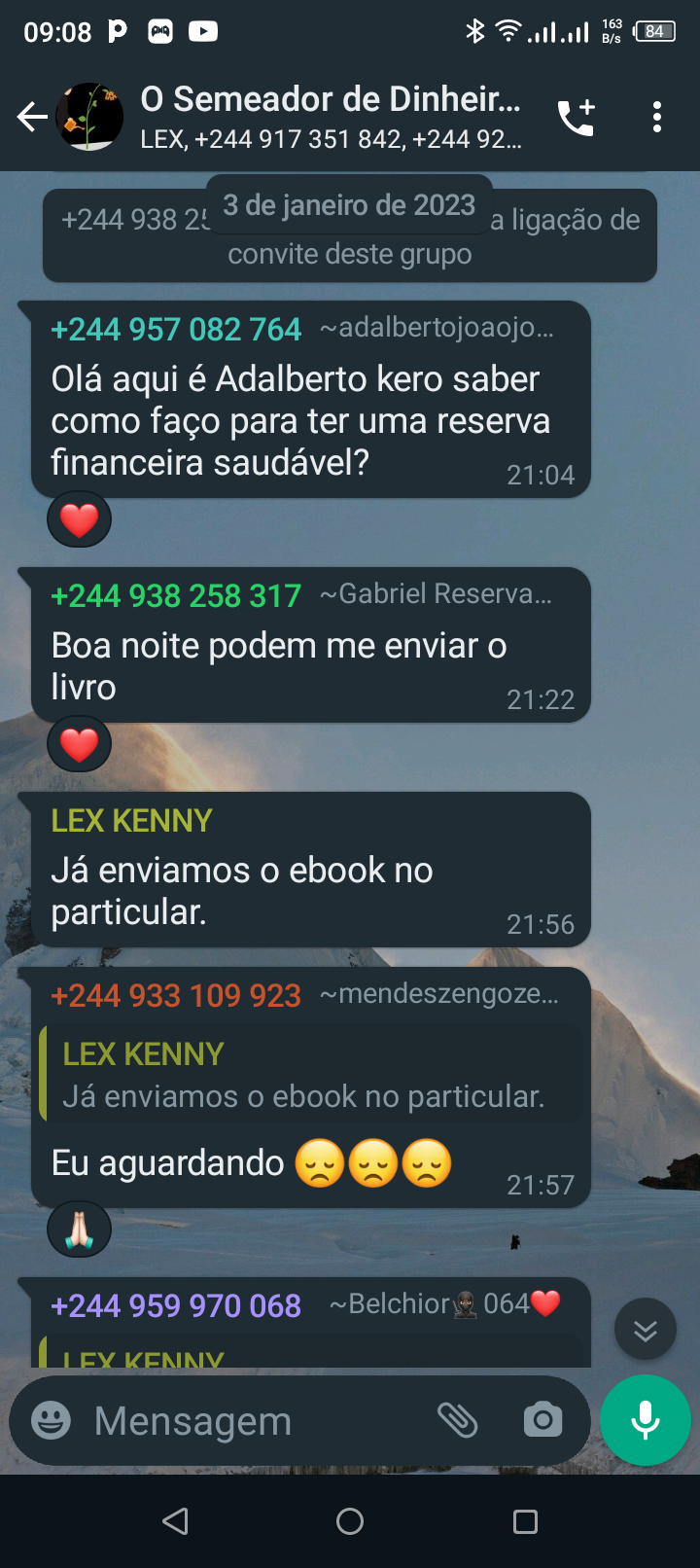Tap sender number +244 959 970 068
The height and width of the screenshot is (1568, 700).
point(176,1305)
